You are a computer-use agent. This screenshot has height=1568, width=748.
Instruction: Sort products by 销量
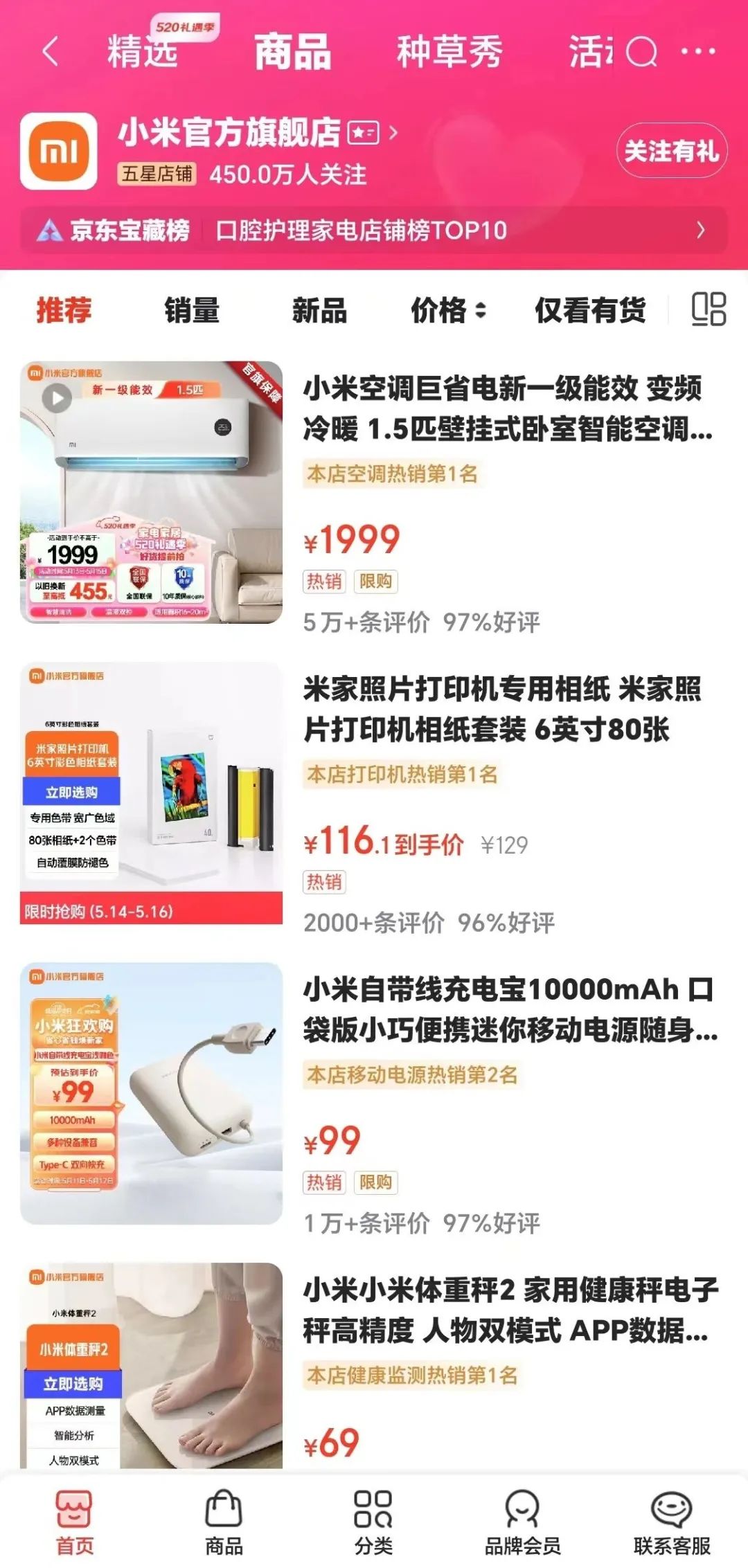point(192,310)
